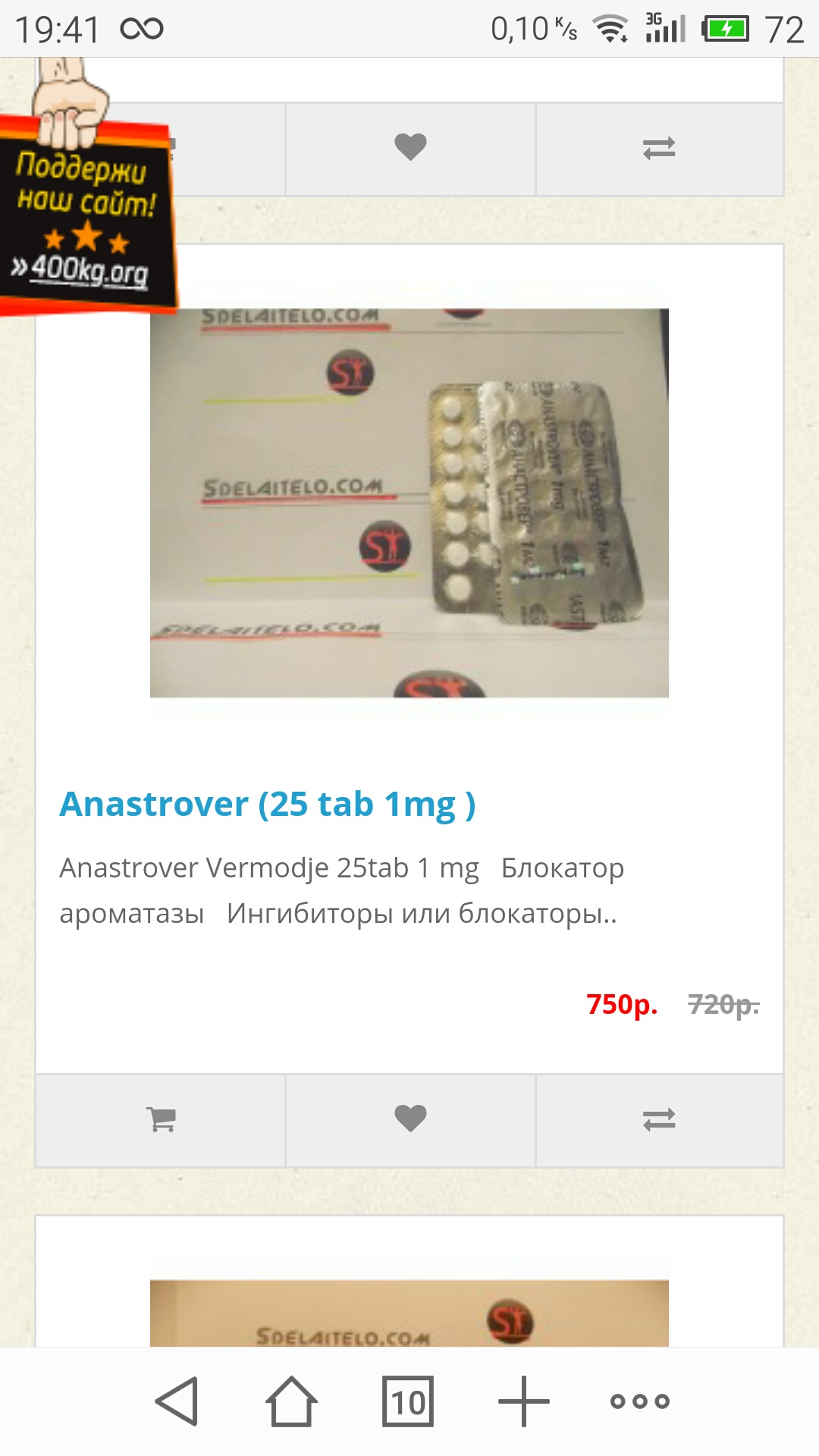Add Anastrover to cart with top cart icon
Screen dimensions: 819x1456
[159, 149]
